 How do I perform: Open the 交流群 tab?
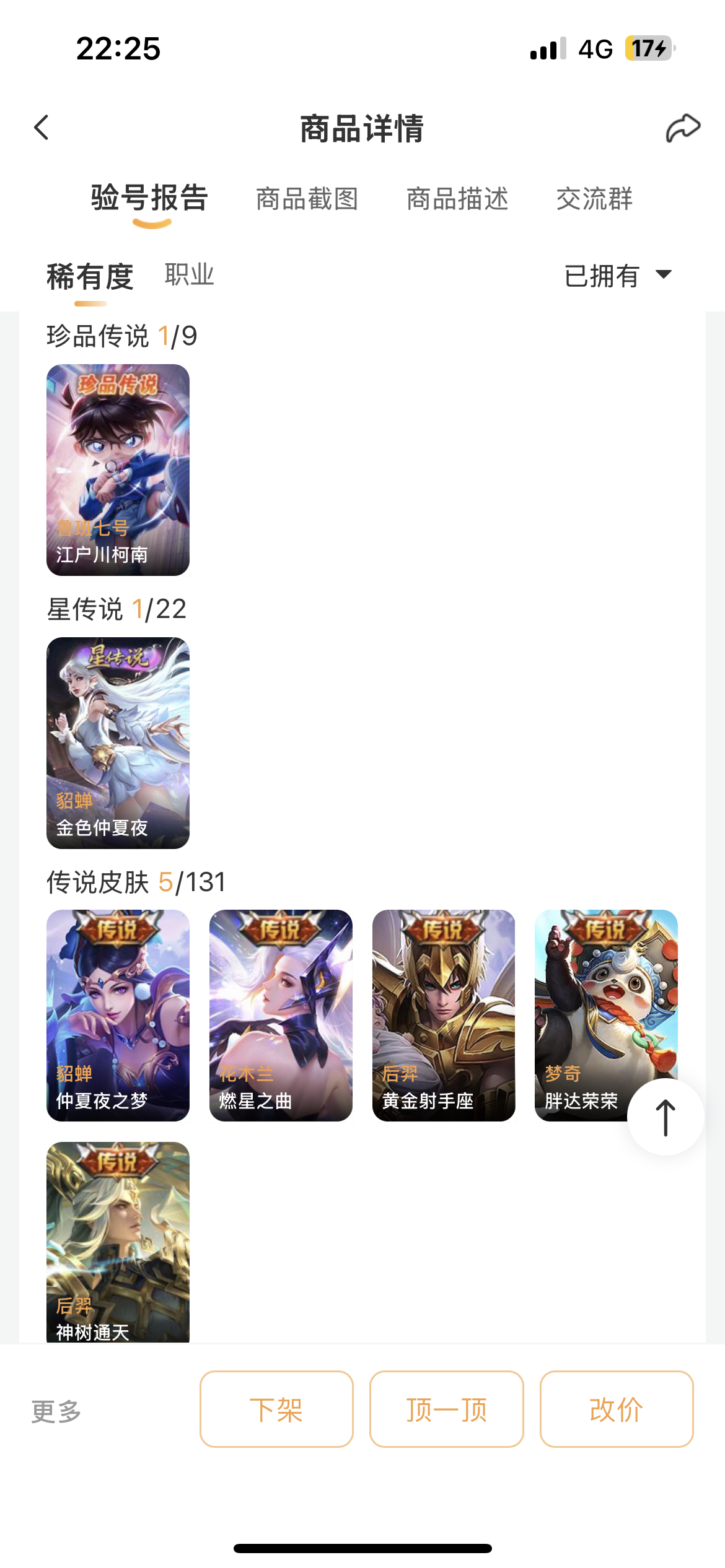(x=594, y=199)
